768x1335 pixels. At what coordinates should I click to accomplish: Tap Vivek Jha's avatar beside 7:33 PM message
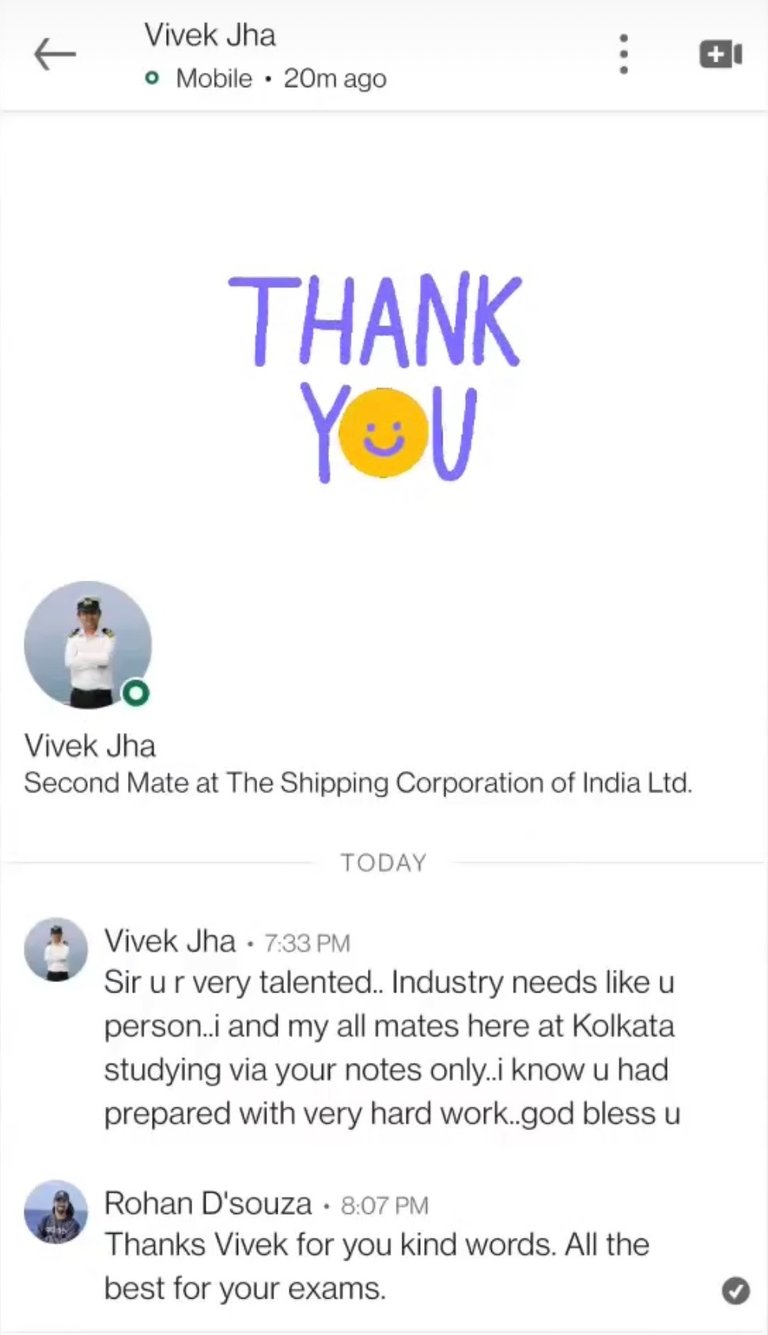[x=56, y=949]
